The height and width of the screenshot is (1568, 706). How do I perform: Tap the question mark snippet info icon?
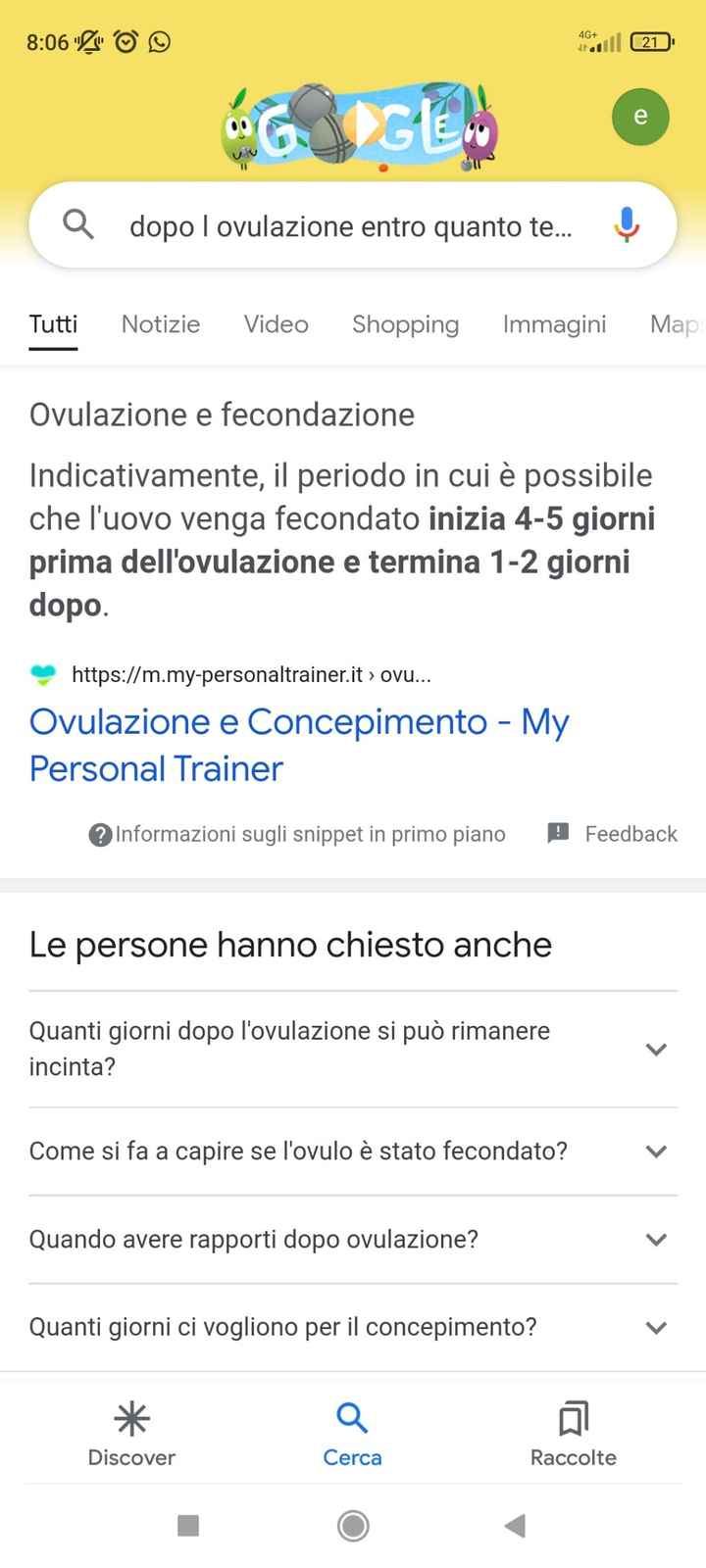pos(99,834)
